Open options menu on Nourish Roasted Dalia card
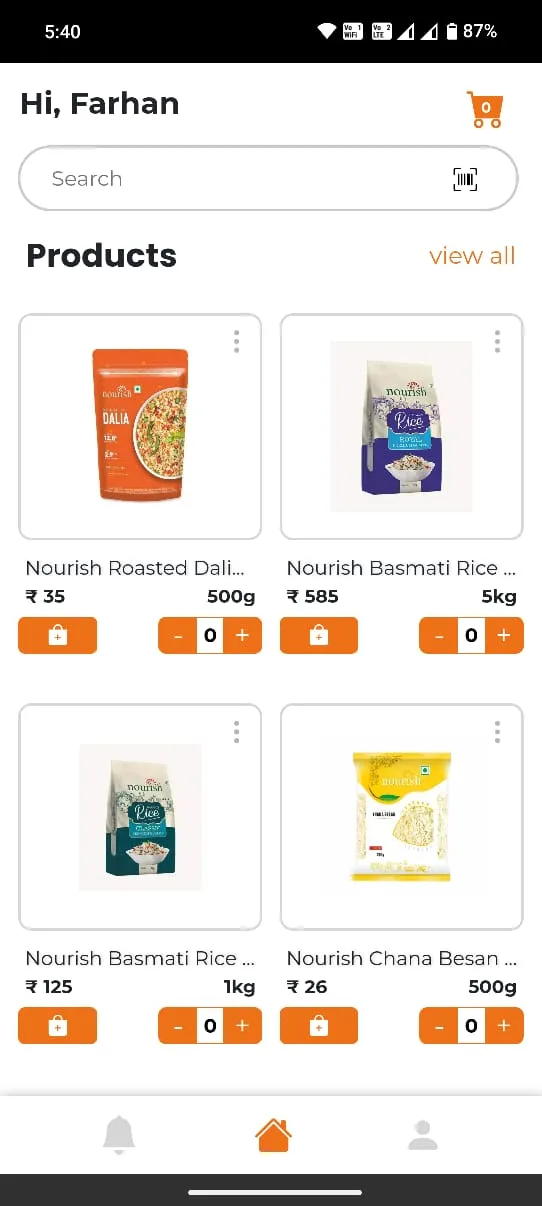This screenshot has height=1206, width=542. pyautogui.click(x=236, y=341)
